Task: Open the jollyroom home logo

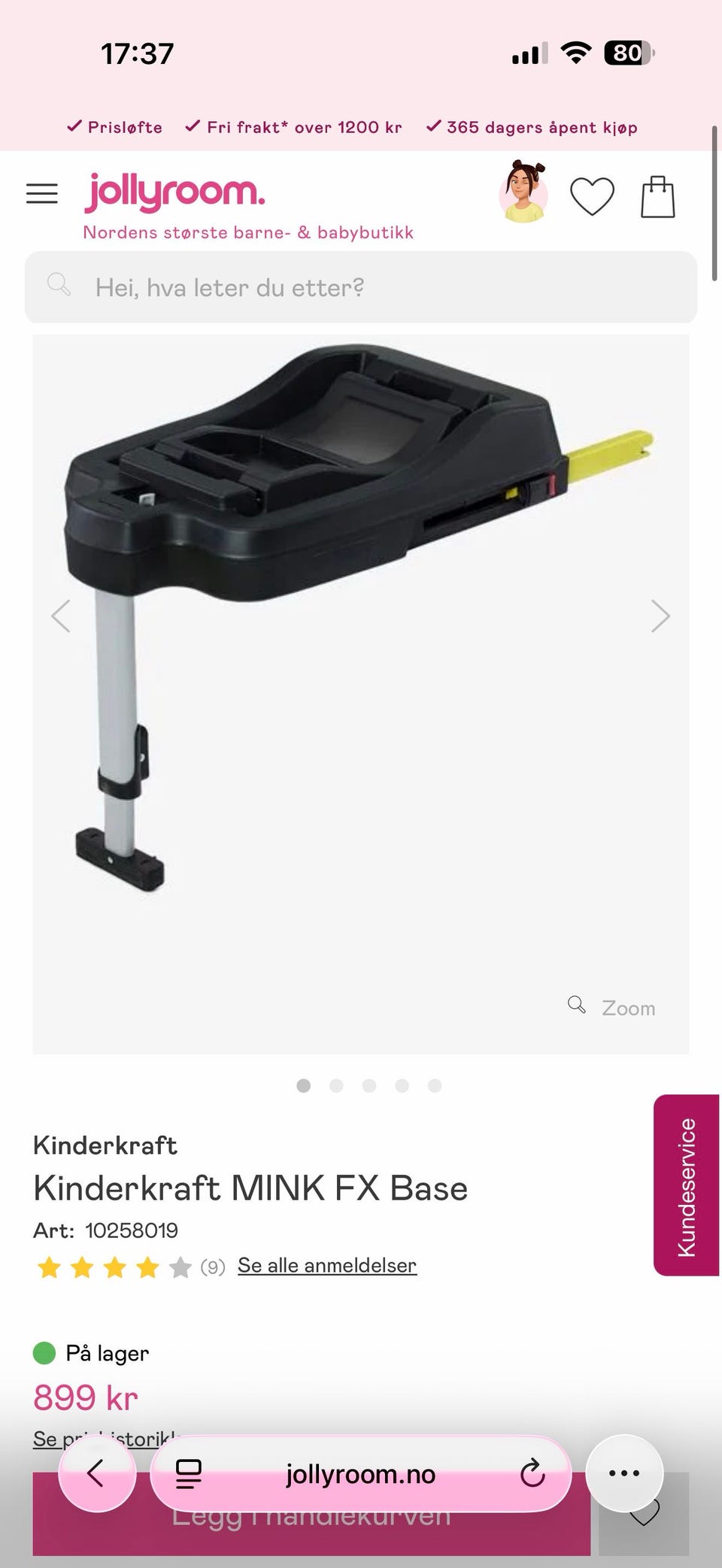Action: pos(174,191)
